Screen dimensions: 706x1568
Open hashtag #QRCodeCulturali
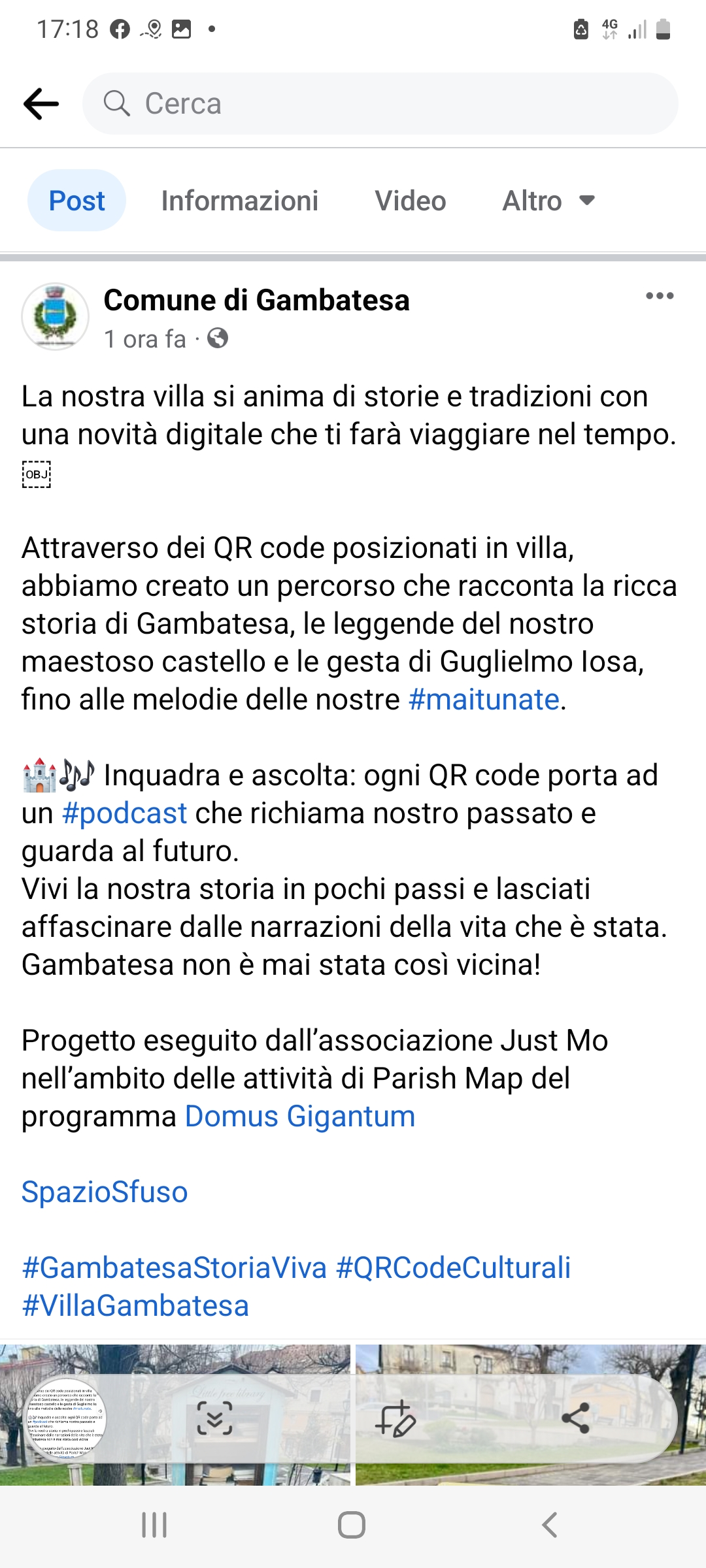point(453,1268)
